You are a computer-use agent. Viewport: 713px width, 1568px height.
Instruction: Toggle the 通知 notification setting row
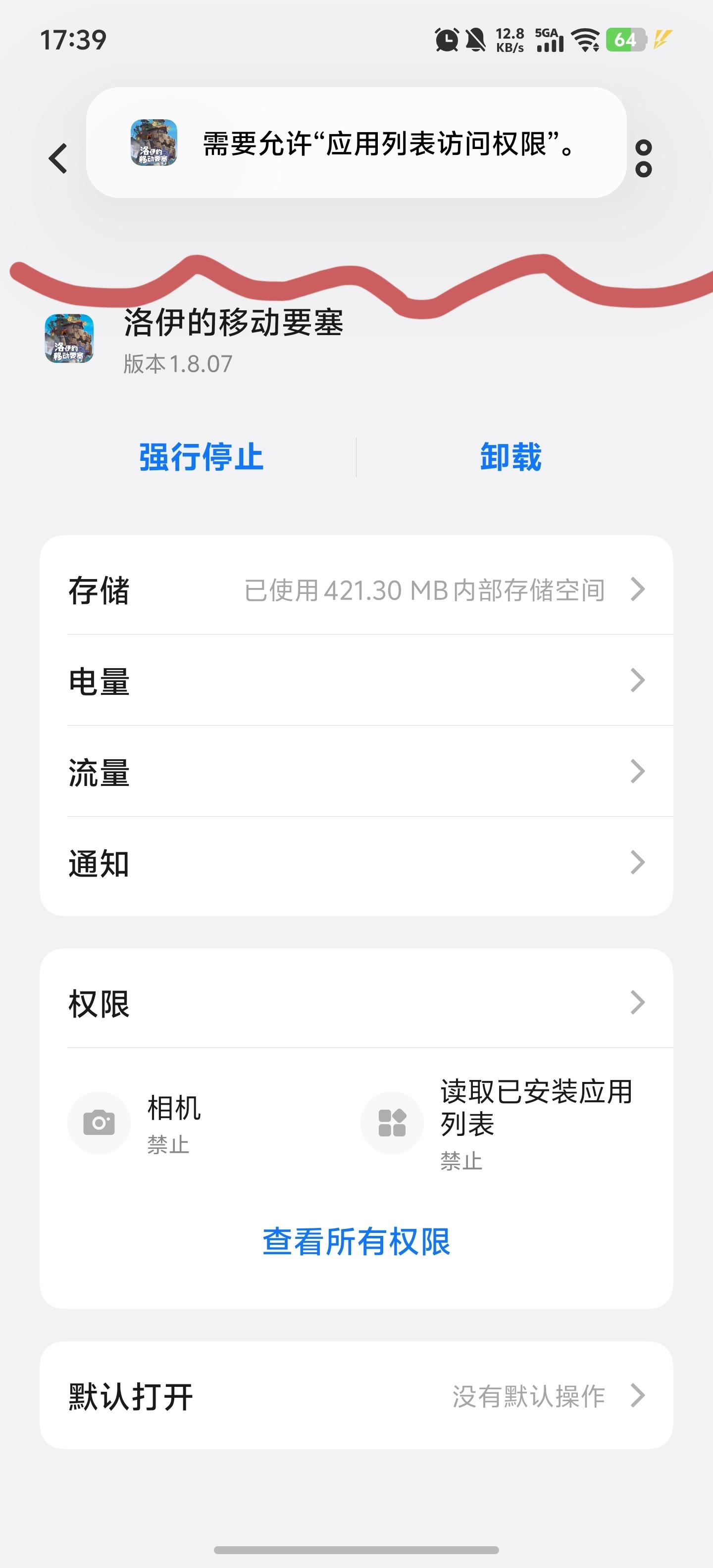pos(356,863)
